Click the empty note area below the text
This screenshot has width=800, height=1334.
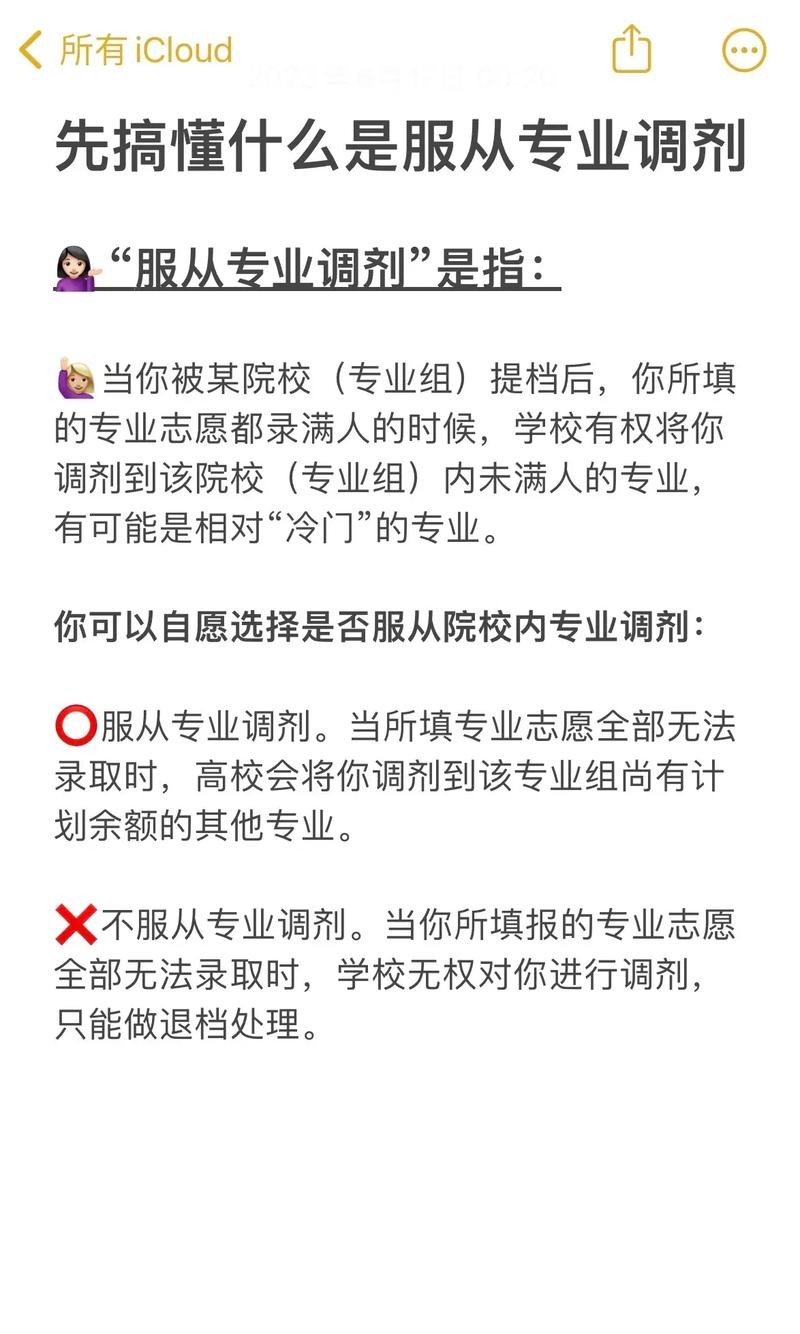(400, 1180)
